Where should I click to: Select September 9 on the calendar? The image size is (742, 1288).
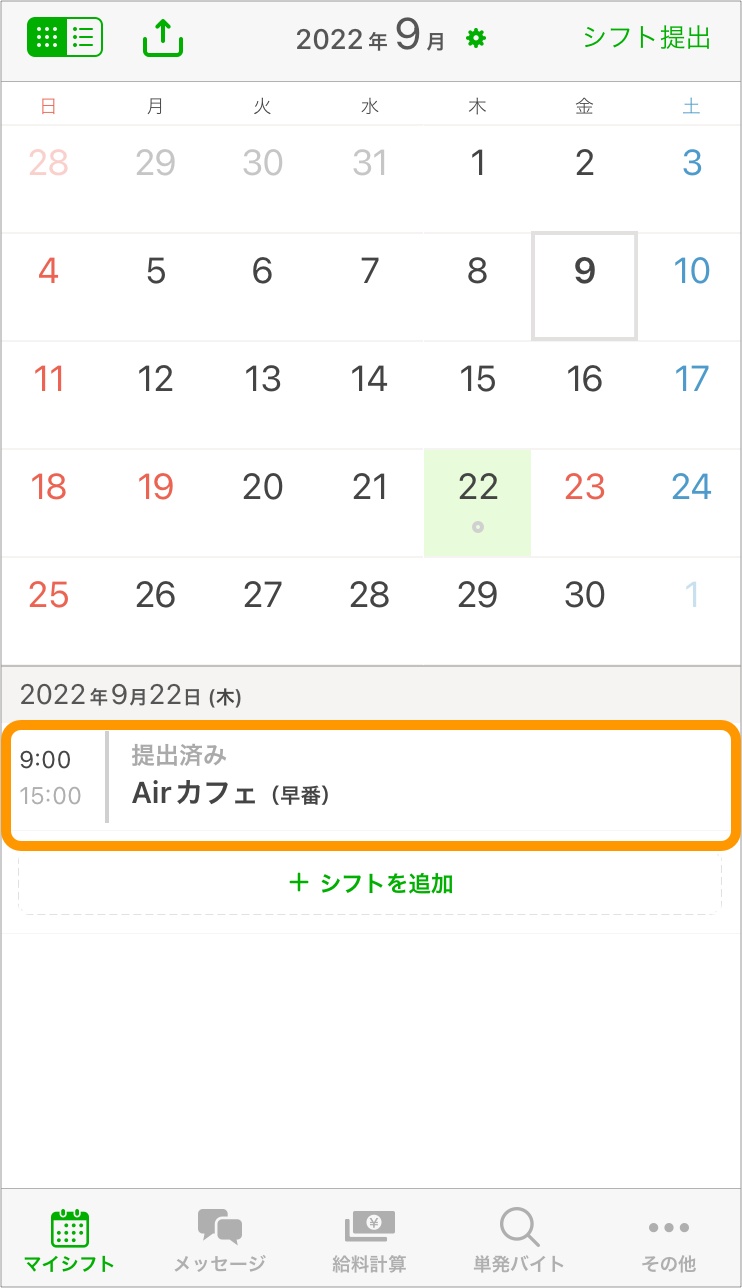[x=585, y=285]
